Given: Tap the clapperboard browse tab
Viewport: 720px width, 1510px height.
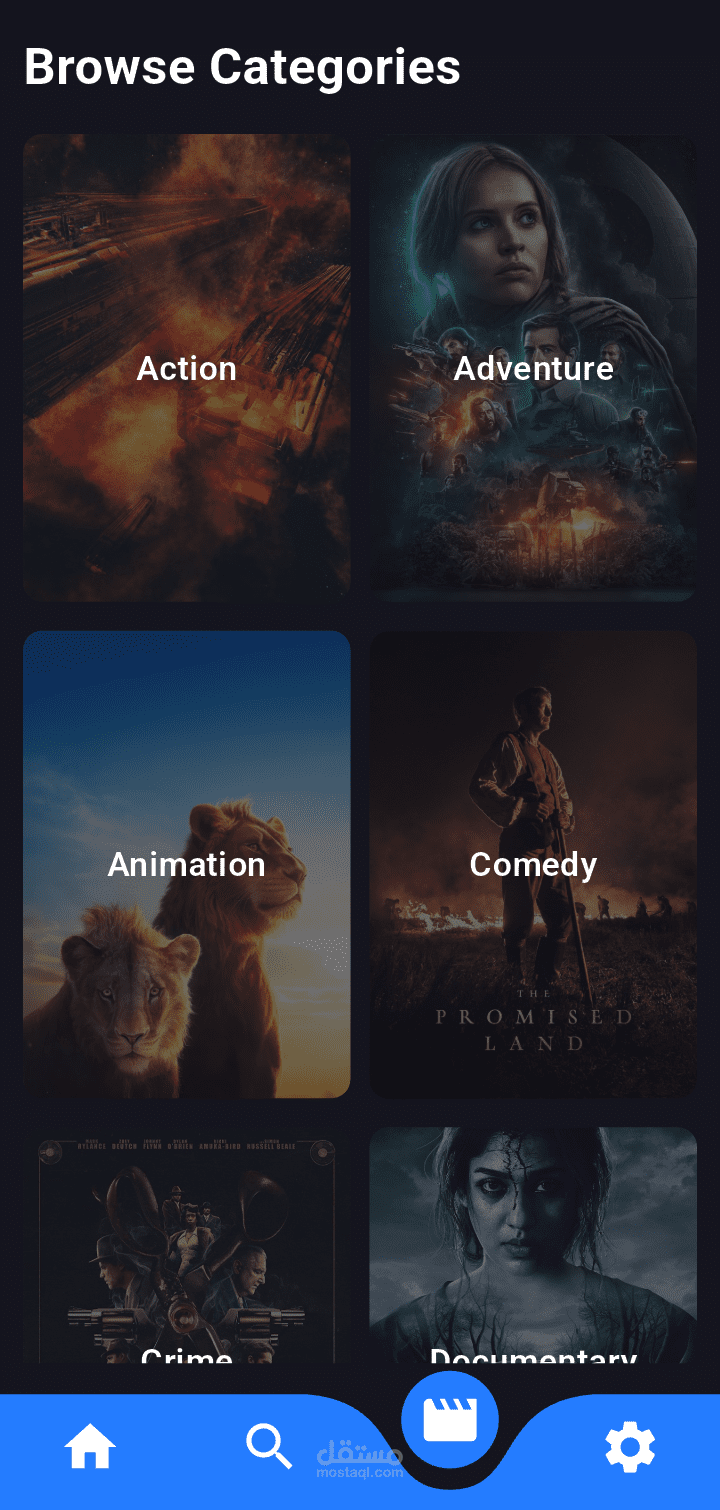Looking at the screenshot, I should [x=450, y=1419].
